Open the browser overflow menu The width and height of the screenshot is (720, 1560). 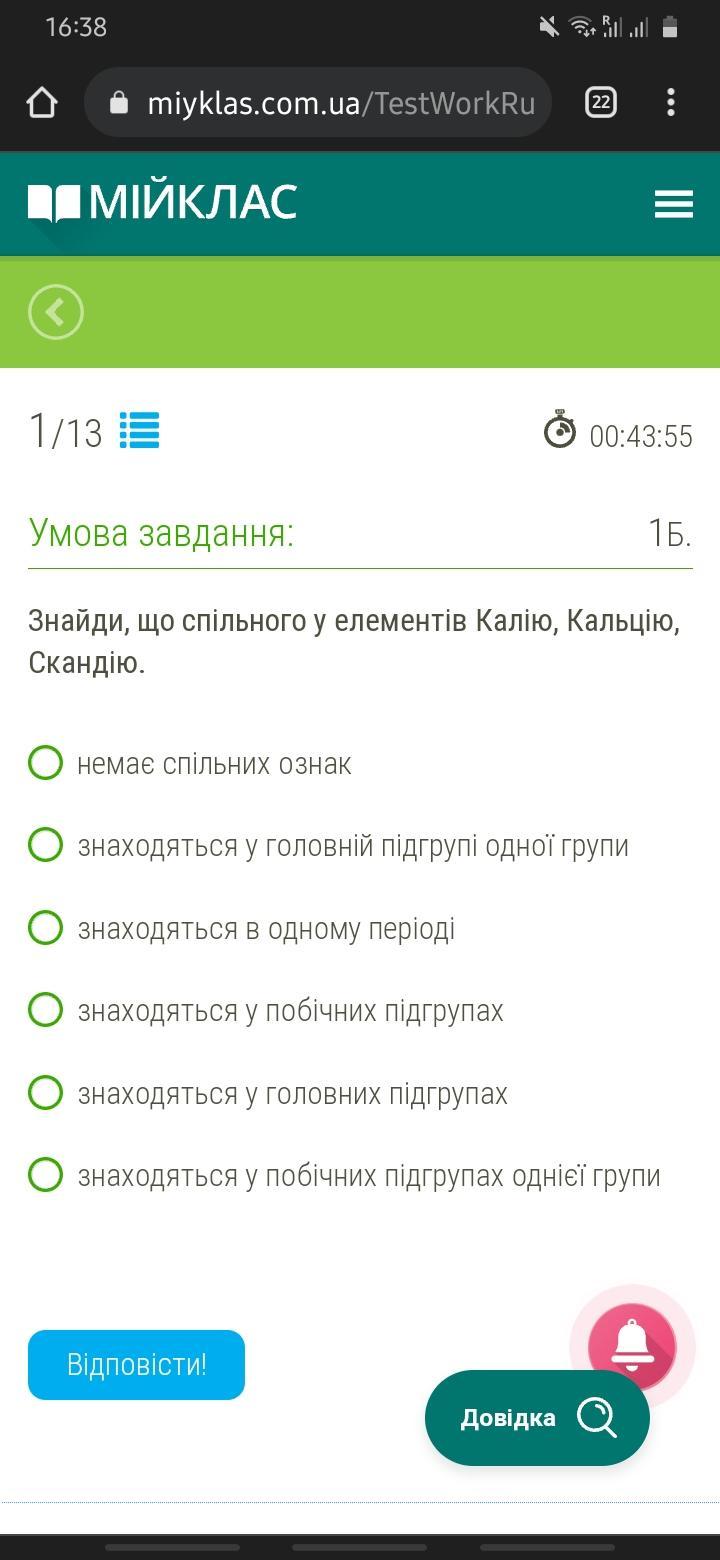(x=671, y=102)
